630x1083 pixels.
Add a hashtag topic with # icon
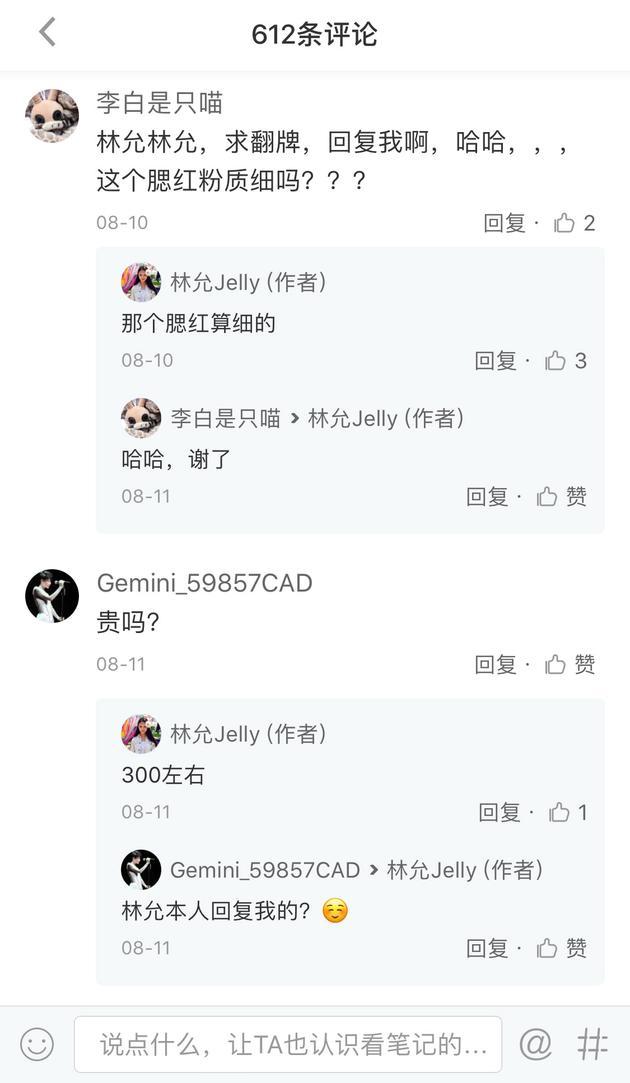(x=593, y=1045)
